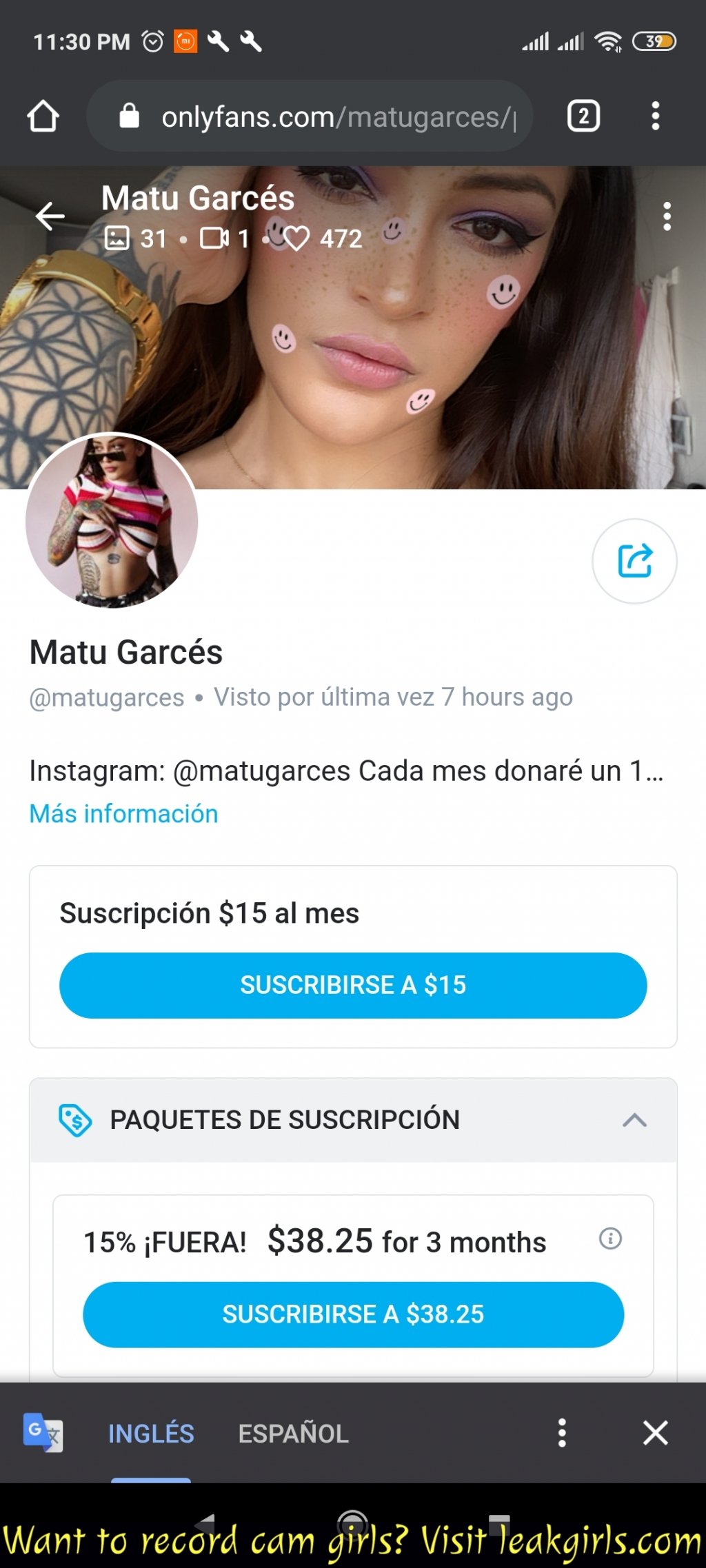This screenshot has height=1568, width=706.
Task: Tap the browser home icon
Action: pos(43,116)
